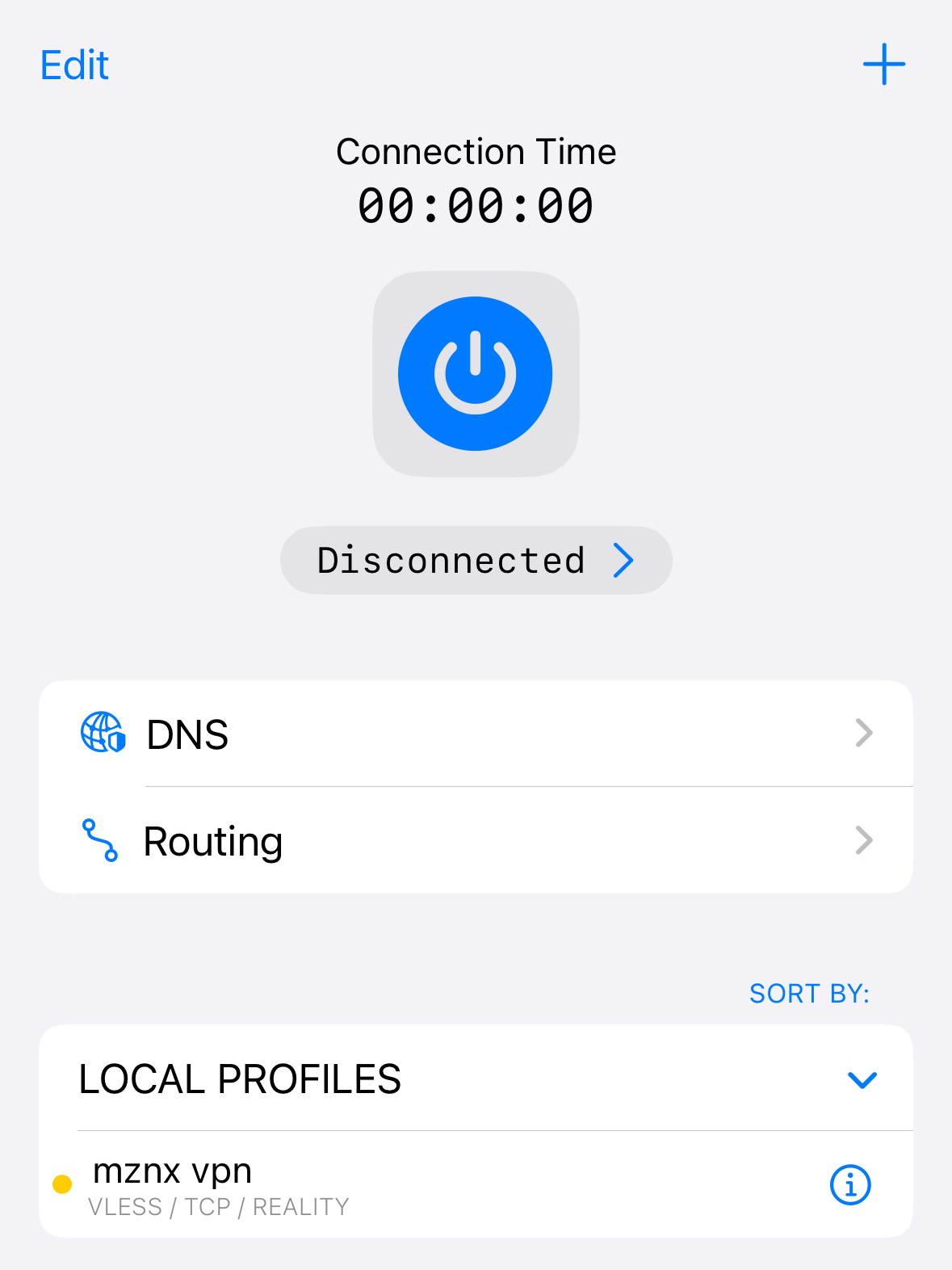
Task: Start the VPN with the power button
Action: [x=476, y=373]
